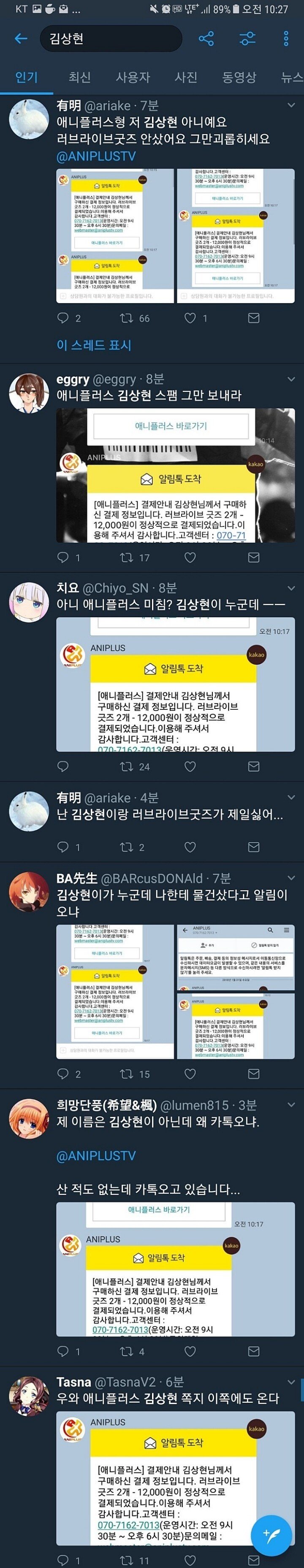Open the search filter settings

pyautogui.click(x=247, y=39)
